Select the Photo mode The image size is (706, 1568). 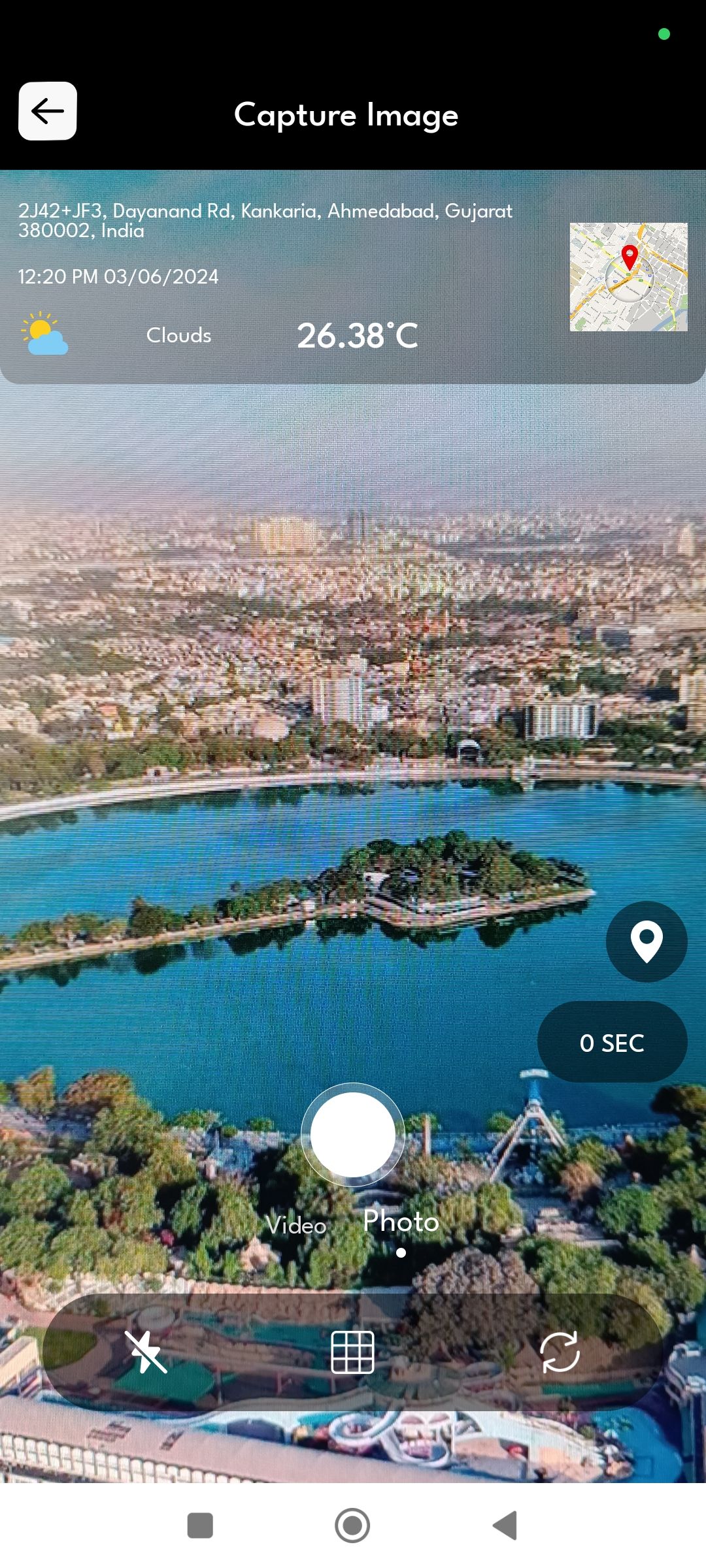401,1221
